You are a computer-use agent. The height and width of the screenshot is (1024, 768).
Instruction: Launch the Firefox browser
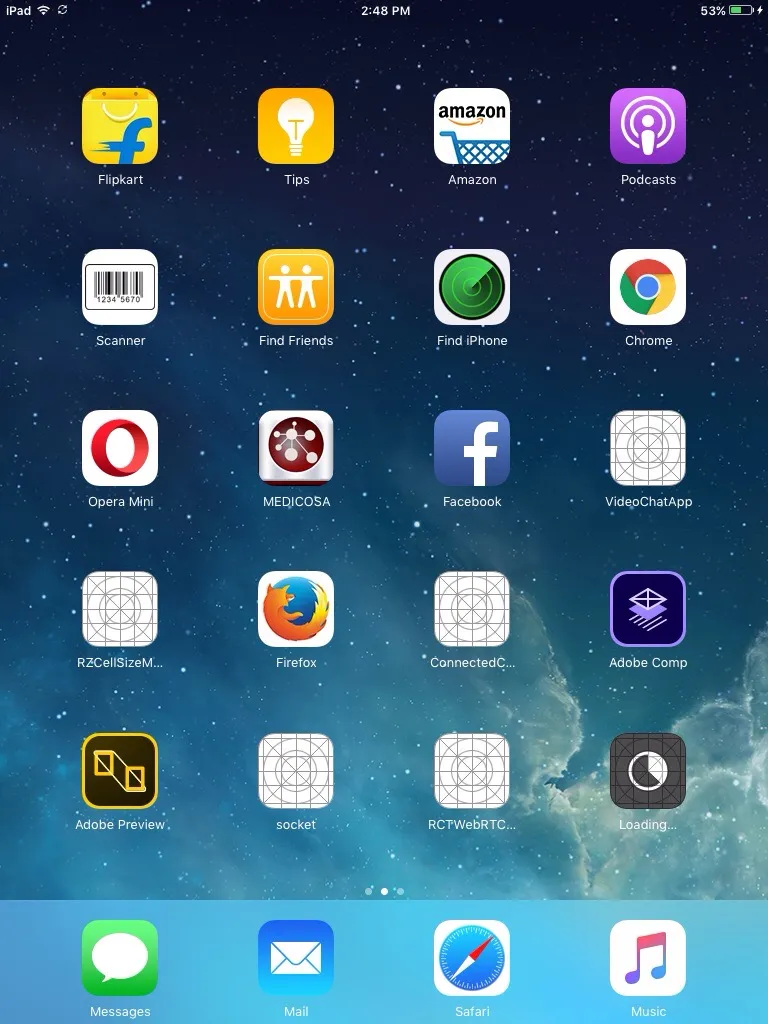(296, 609)
